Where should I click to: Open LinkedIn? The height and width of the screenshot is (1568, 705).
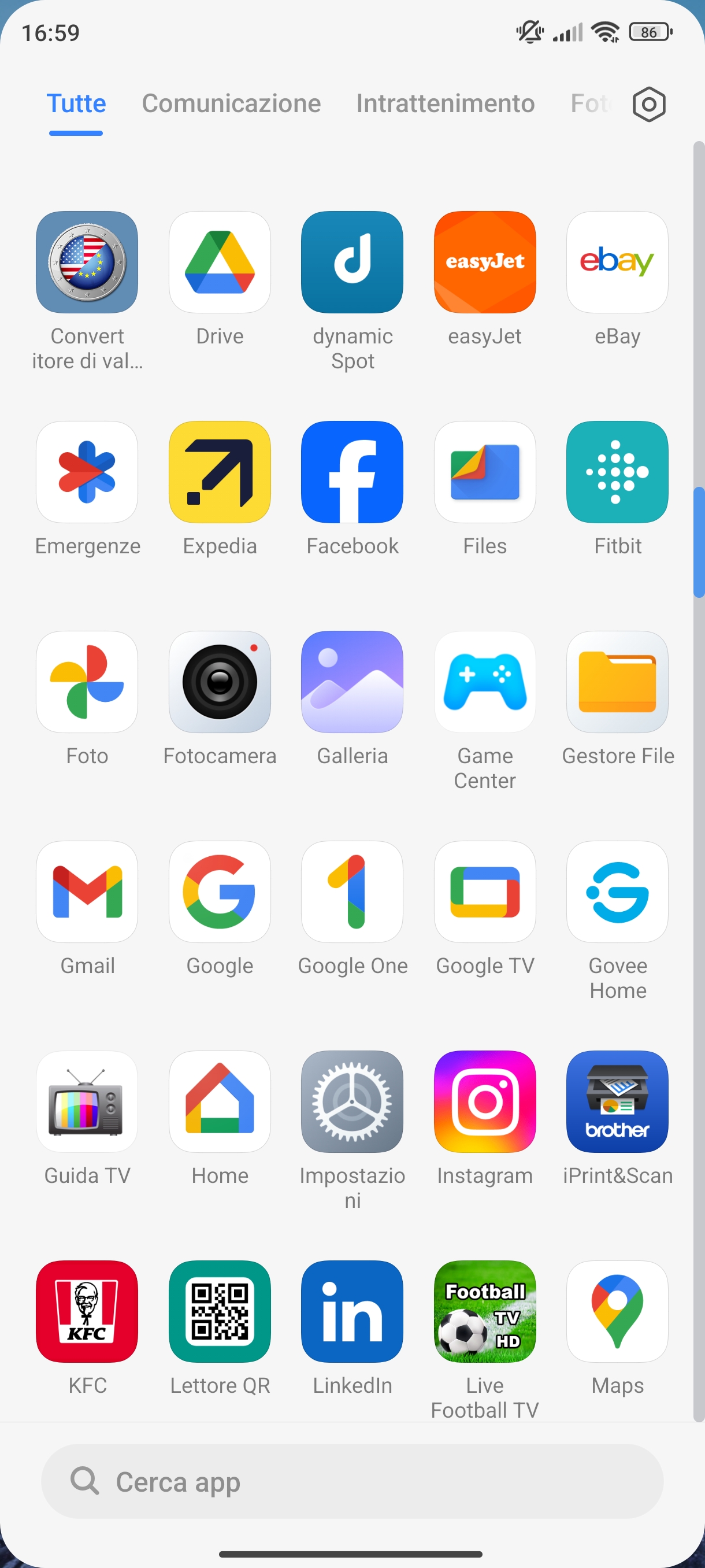coord(352,1311)
